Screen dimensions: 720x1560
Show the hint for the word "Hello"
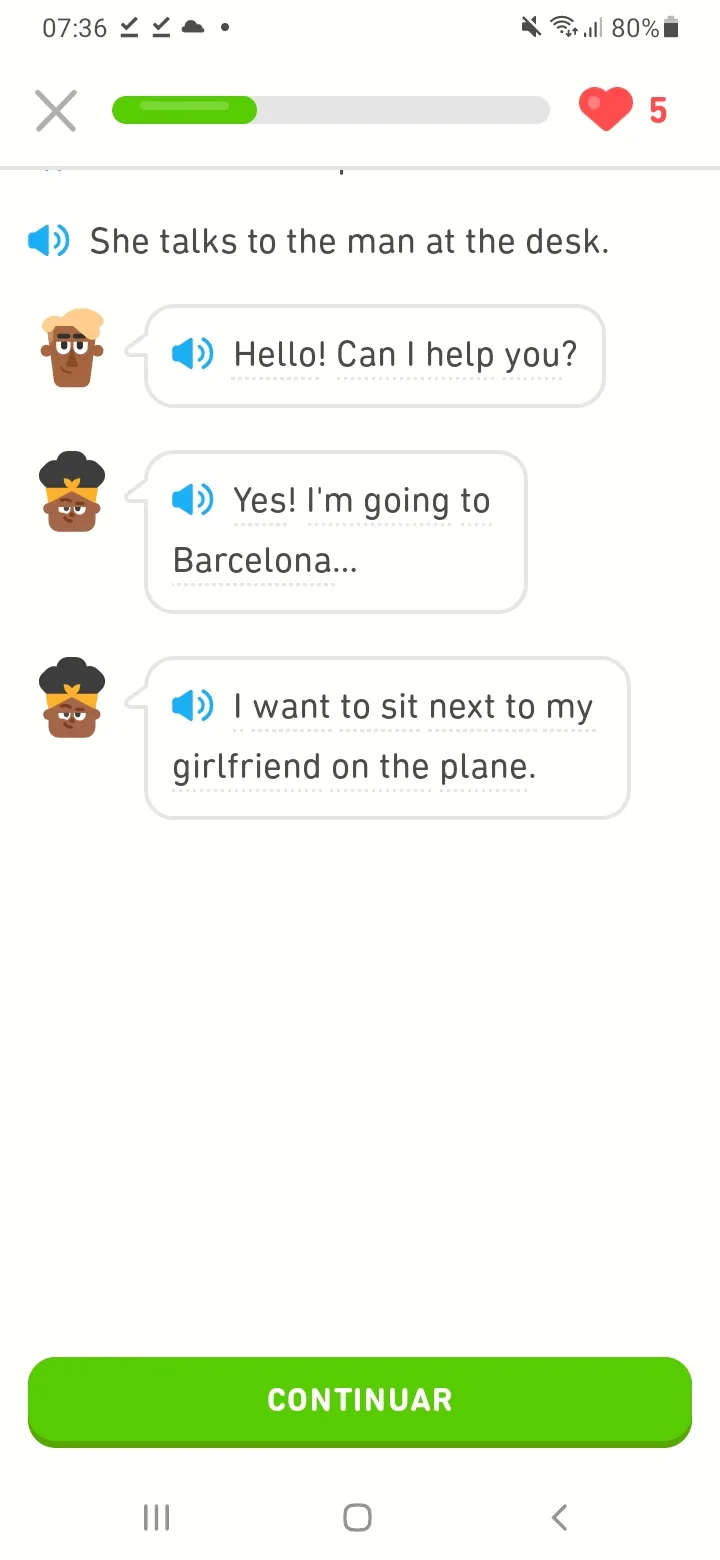pyautogui.click(x=275, y=355)
